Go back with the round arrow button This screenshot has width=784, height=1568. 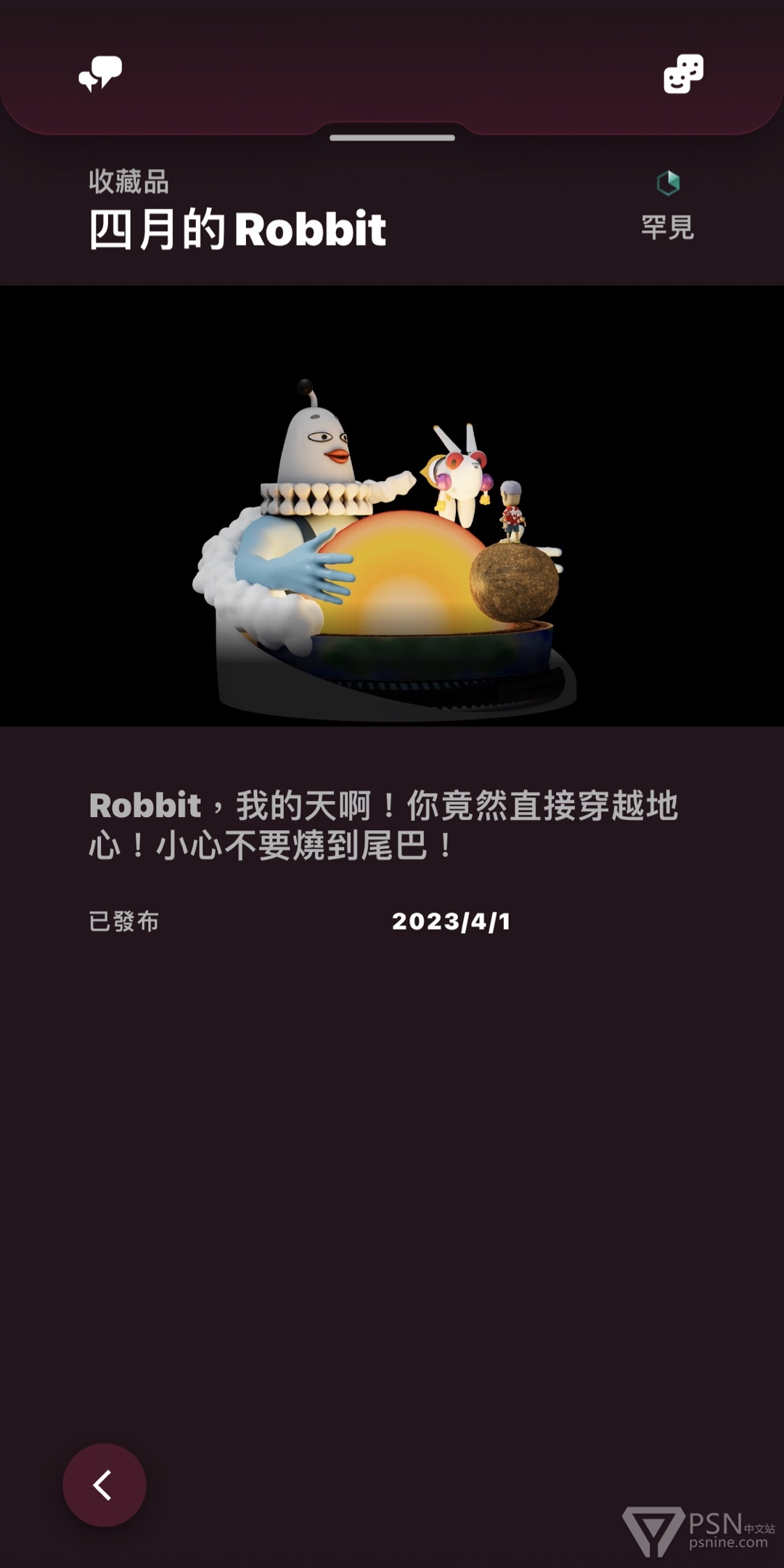[105, 1485]
